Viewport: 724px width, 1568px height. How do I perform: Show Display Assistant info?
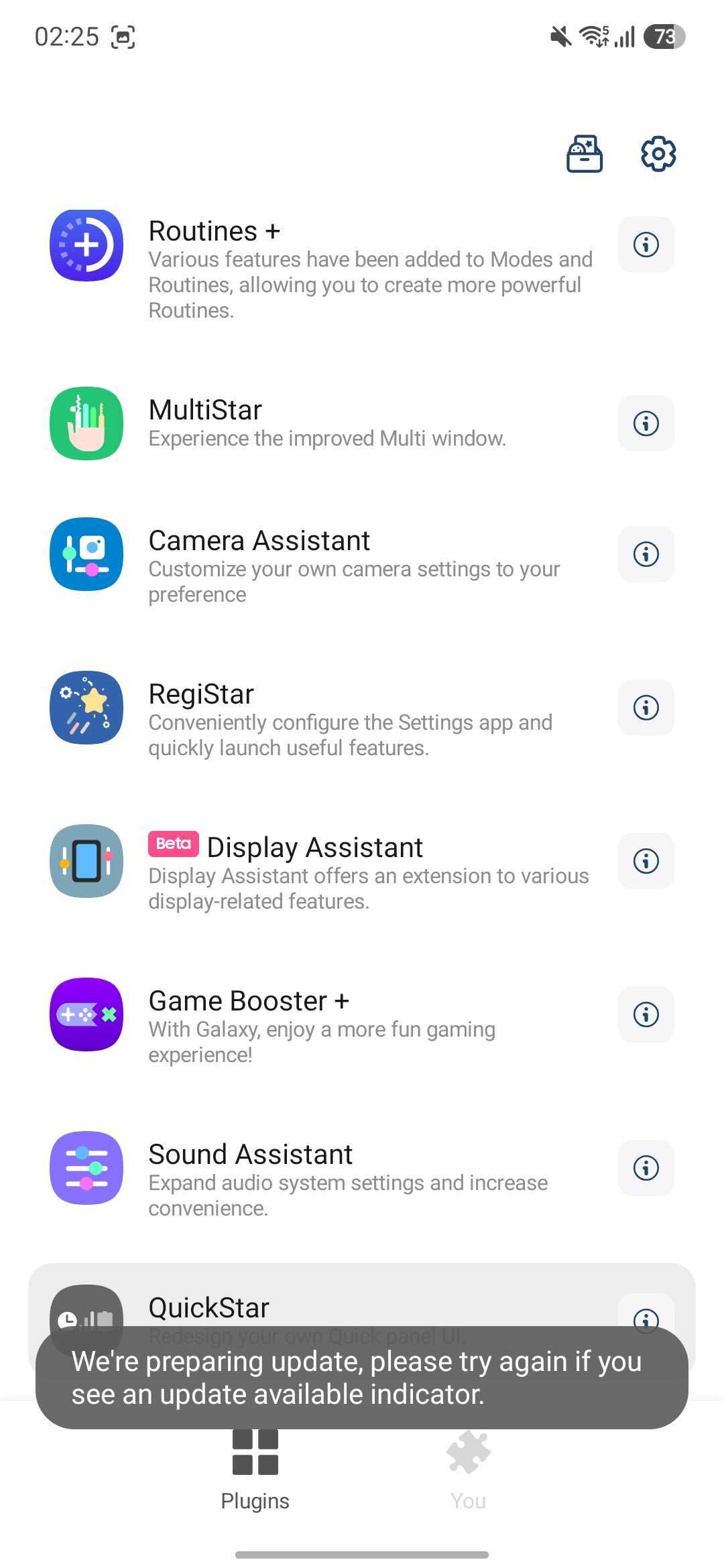(646, 861)
